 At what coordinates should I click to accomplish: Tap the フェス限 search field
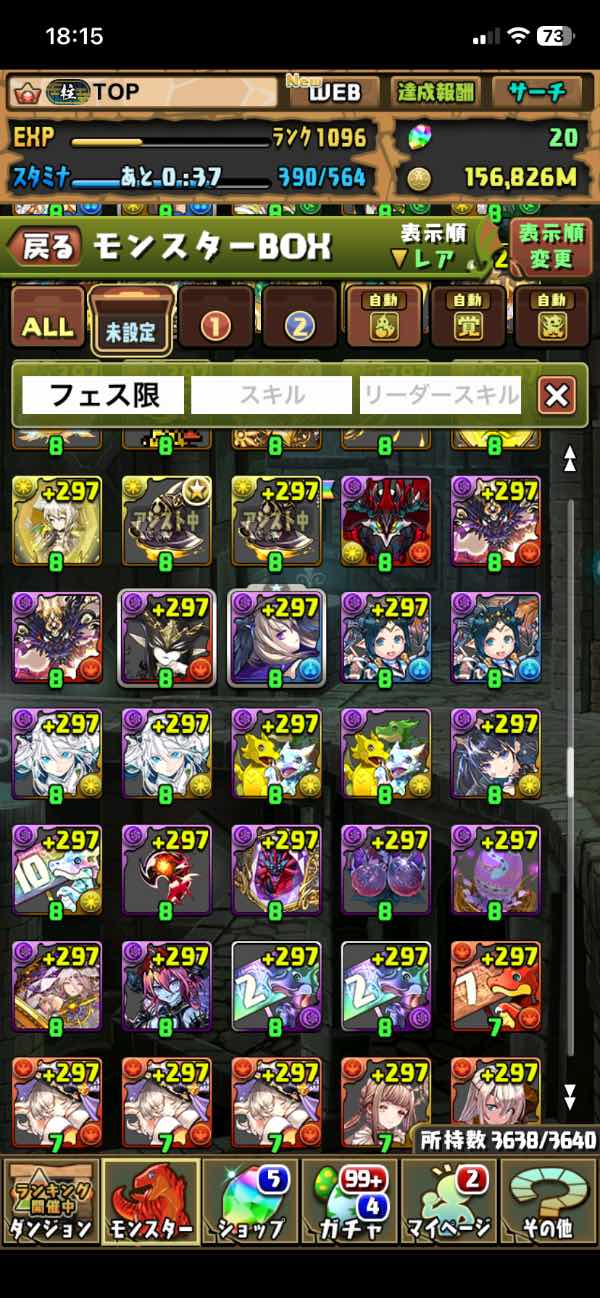tap(104, 395)
